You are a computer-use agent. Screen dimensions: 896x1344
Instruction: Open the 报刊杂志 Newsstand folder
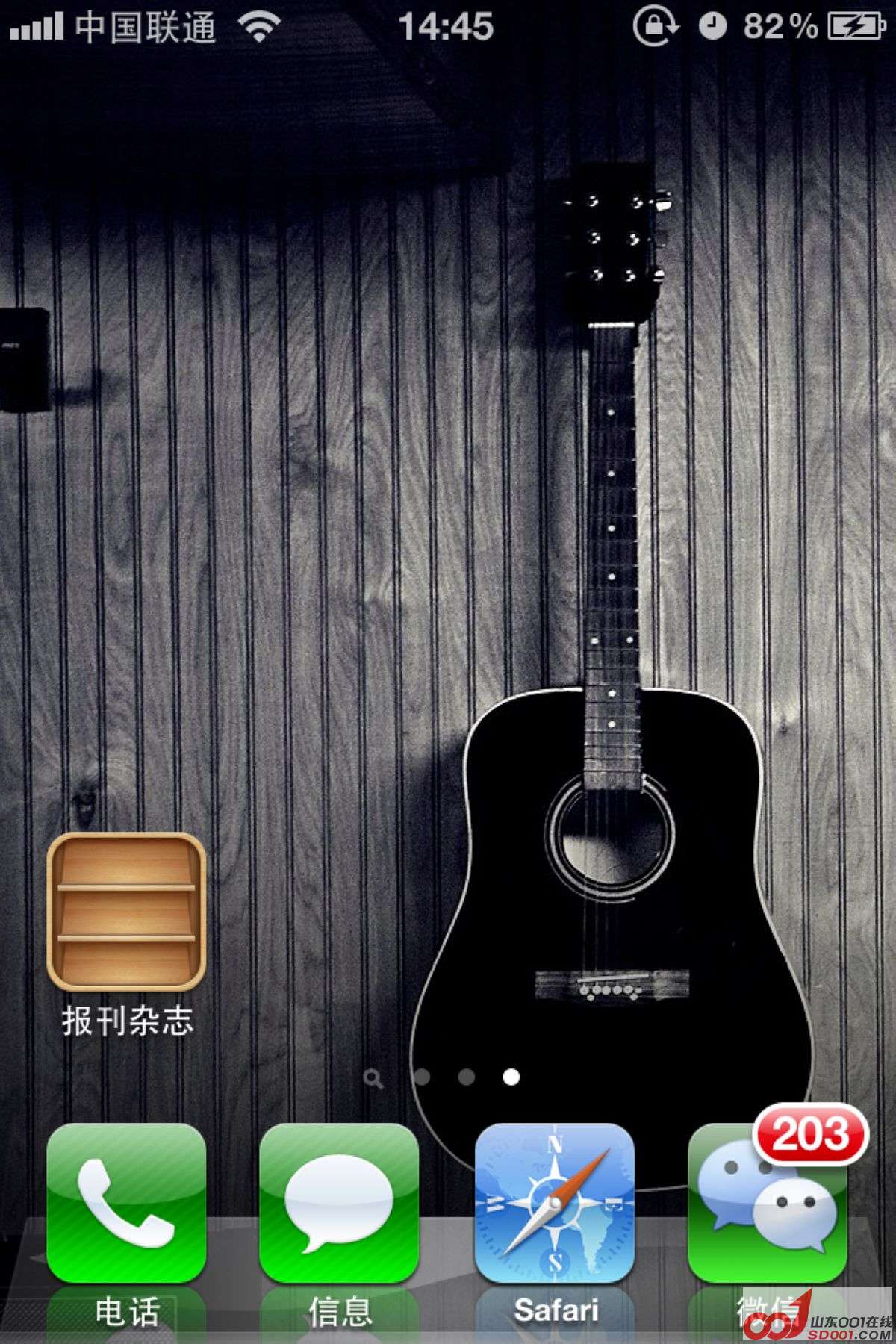click(x=126, y=912)
